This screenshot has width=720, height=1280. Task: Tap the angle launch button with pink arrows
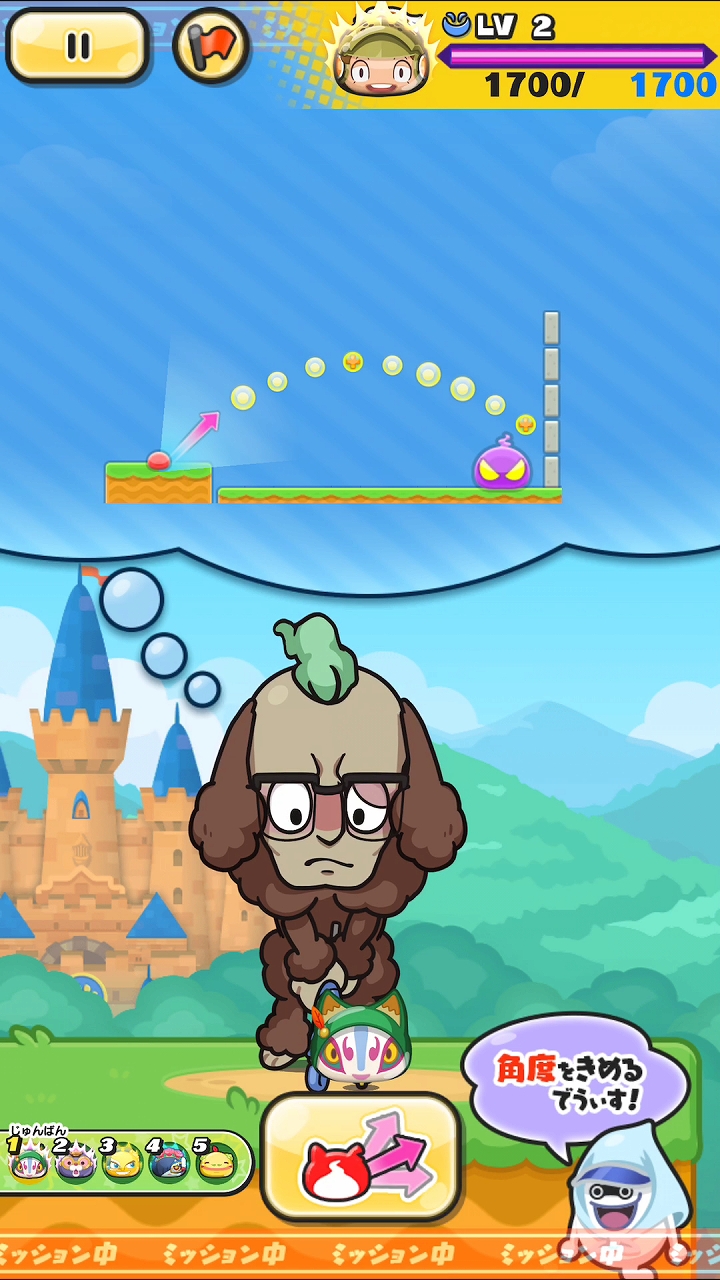[360, 1156]
